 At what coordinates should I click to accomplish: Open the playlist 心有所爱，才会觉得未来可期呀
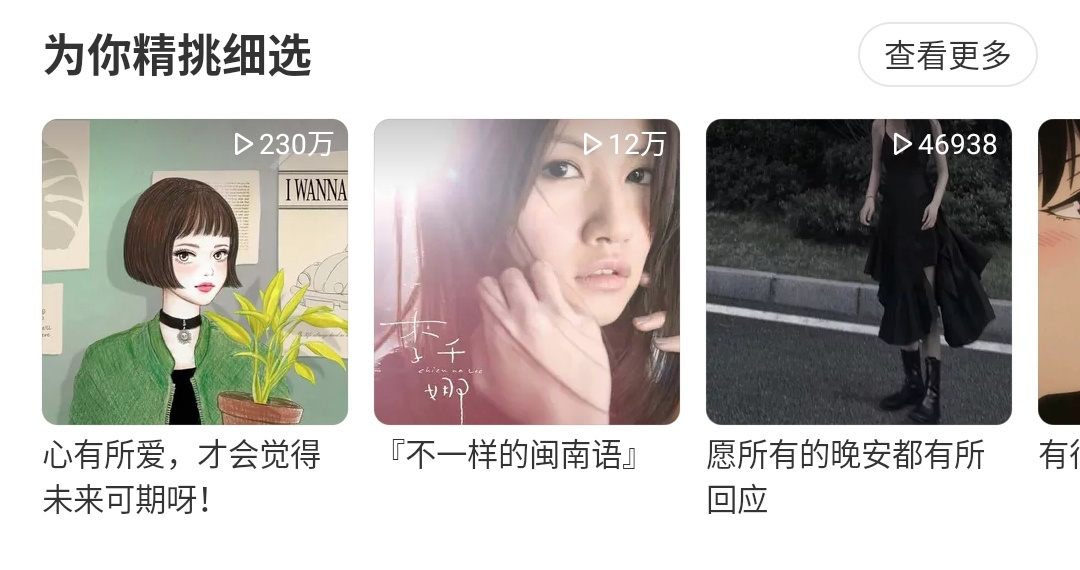coord(195,272)
